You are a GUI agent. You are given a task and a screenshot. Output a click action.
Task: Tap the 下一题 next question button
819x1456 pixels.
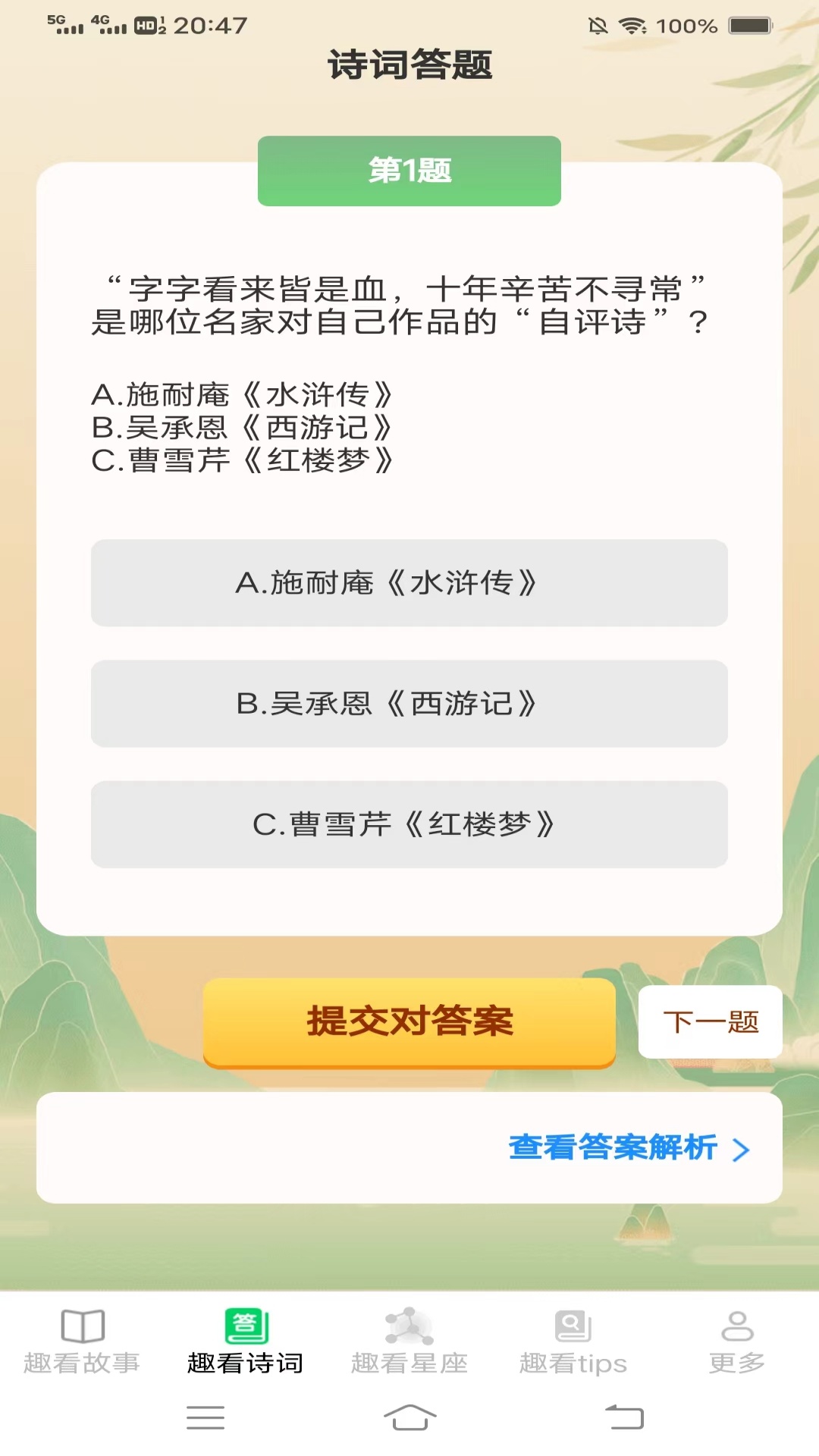710,1021
